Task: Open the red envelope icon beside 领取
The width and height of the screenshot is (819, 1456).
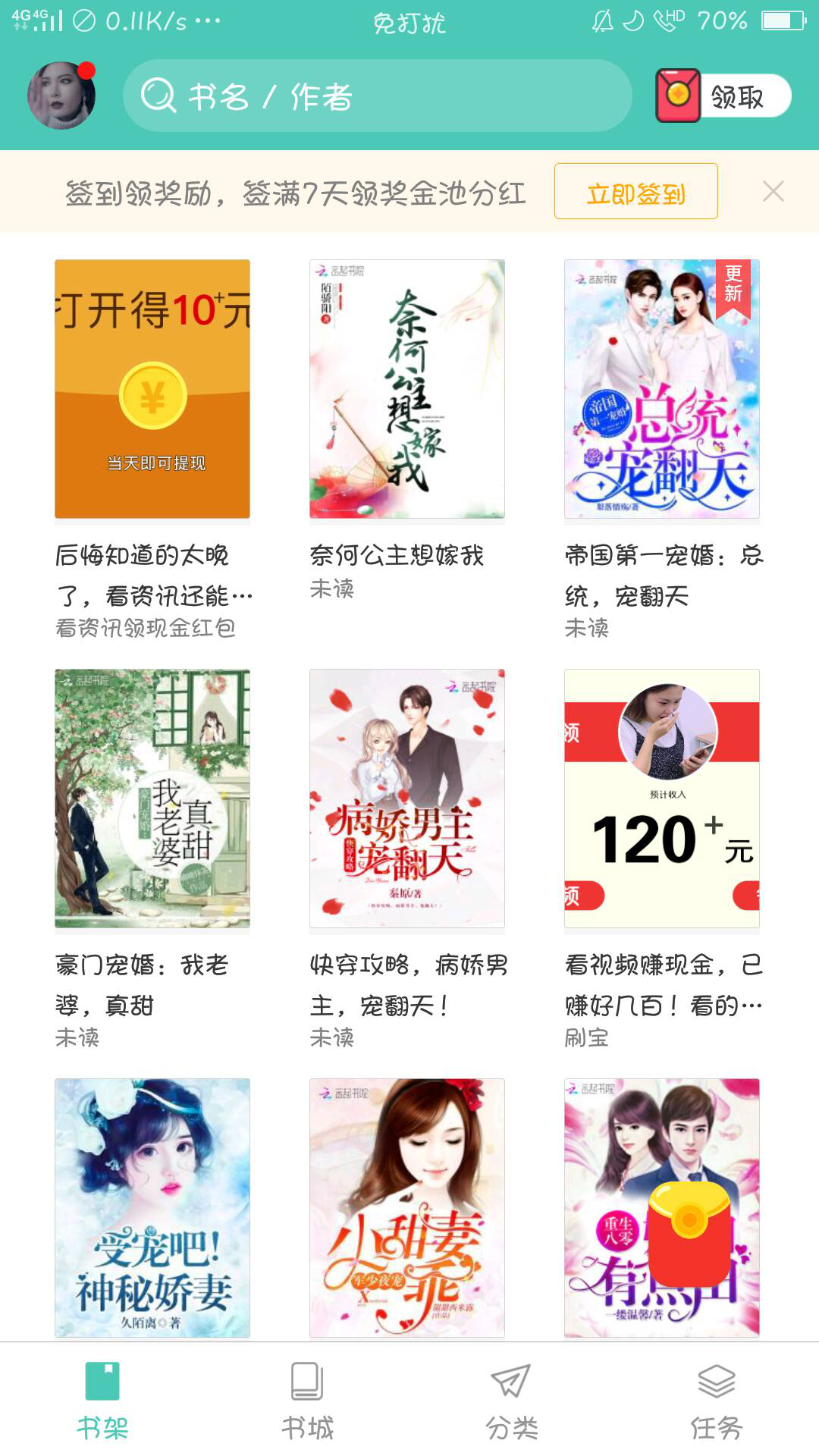Action: pyautogui.click(x=677, y=95)
